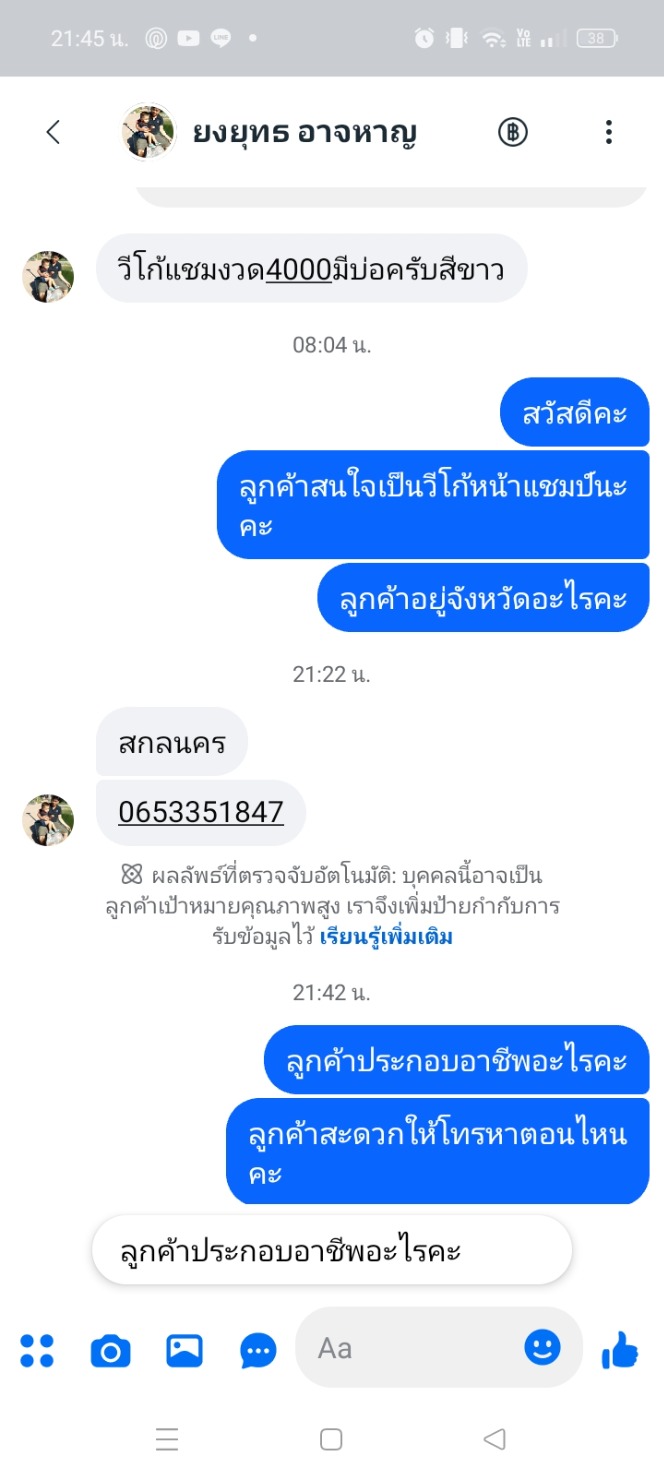Screen dimensions: 664x1480
Task: Select the suggested reply ลูกค้าประกอบอาชีพอะไรคะ
Action: pyautogui.click(x=331, y=1250)
